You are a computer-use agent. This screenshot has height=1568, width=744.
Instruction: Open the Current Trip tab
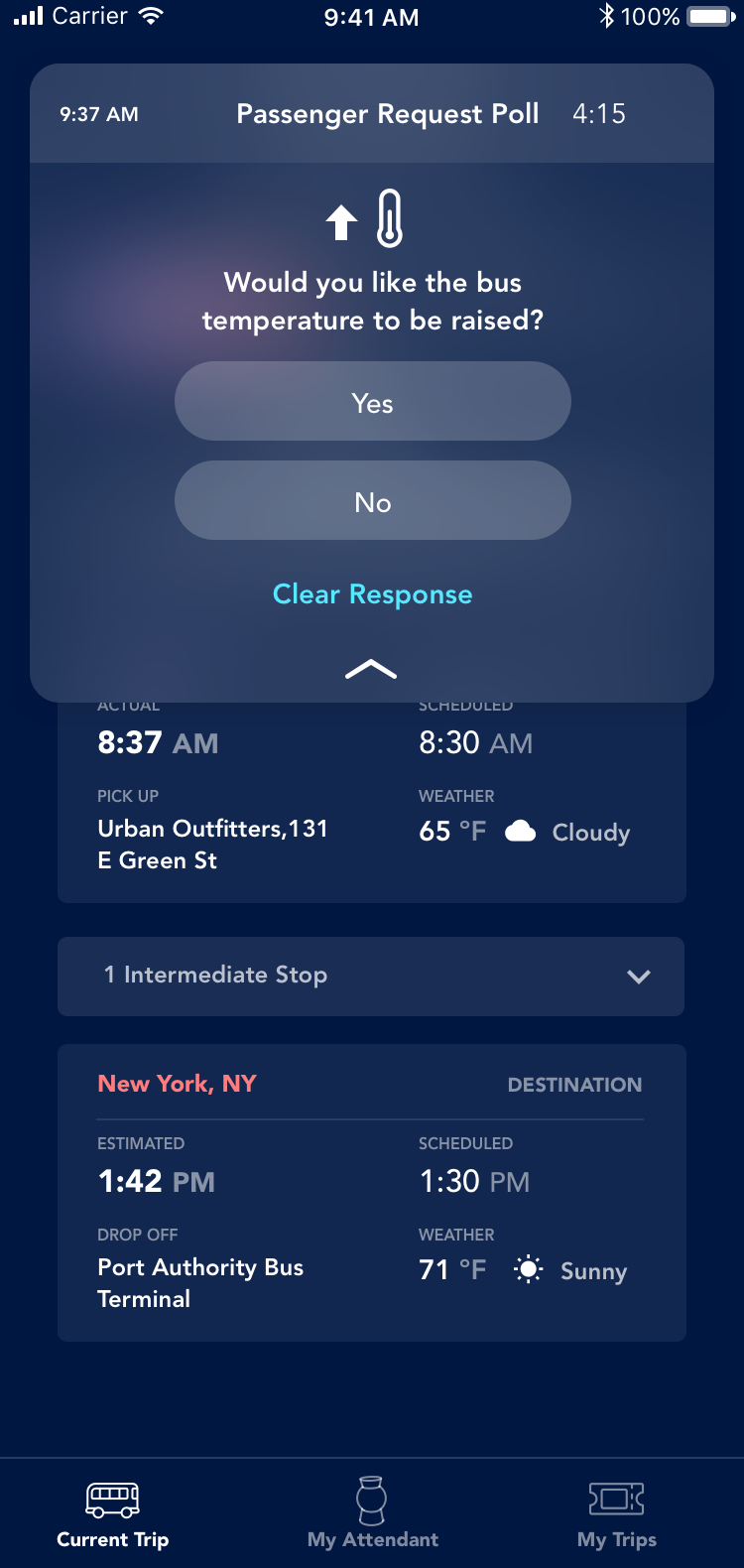(x=112, y=1513)
